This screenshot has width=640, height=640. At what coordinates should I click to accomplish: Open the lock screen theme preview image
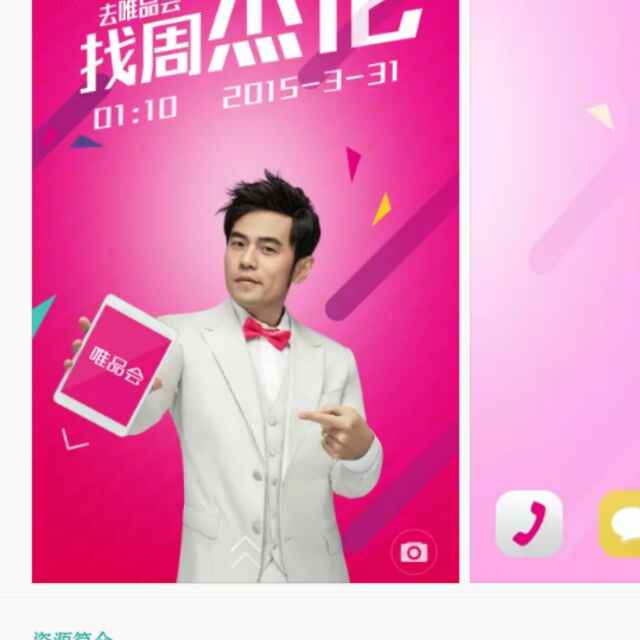point(245,300)
